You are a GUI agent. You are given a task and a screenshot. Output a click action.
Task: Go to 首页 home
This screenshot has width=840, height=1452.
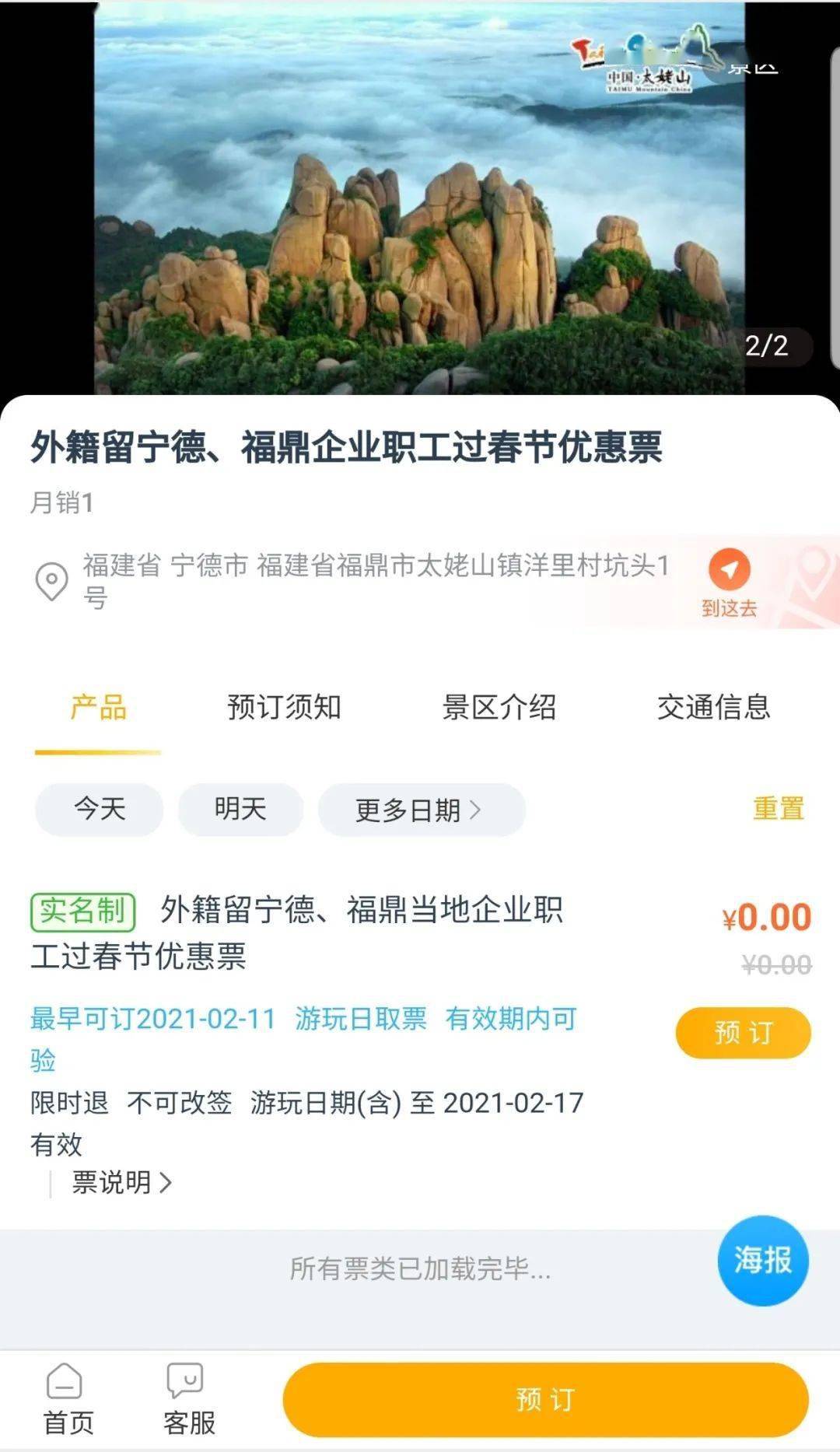tap(68, 1400)
